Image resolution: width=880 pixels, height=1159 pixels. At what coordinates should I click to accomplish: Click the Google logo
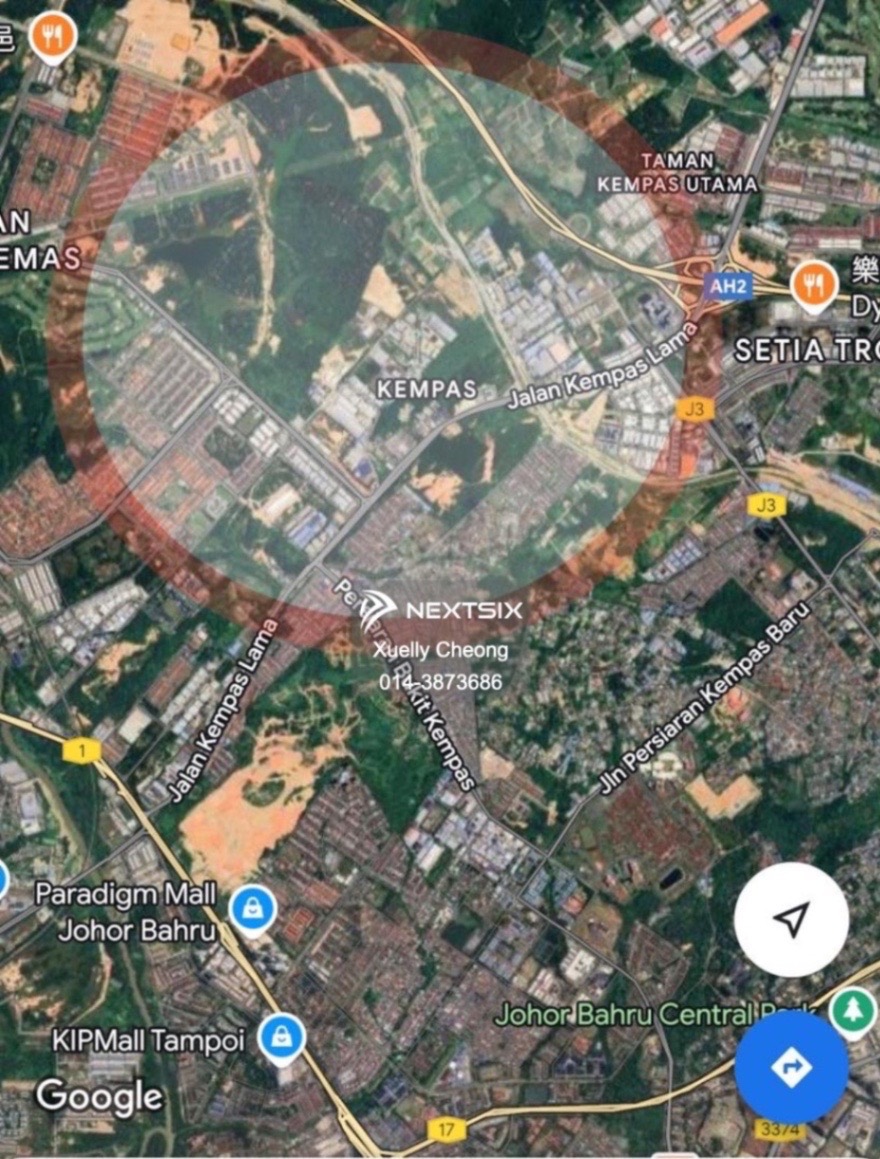(97, 1095)
